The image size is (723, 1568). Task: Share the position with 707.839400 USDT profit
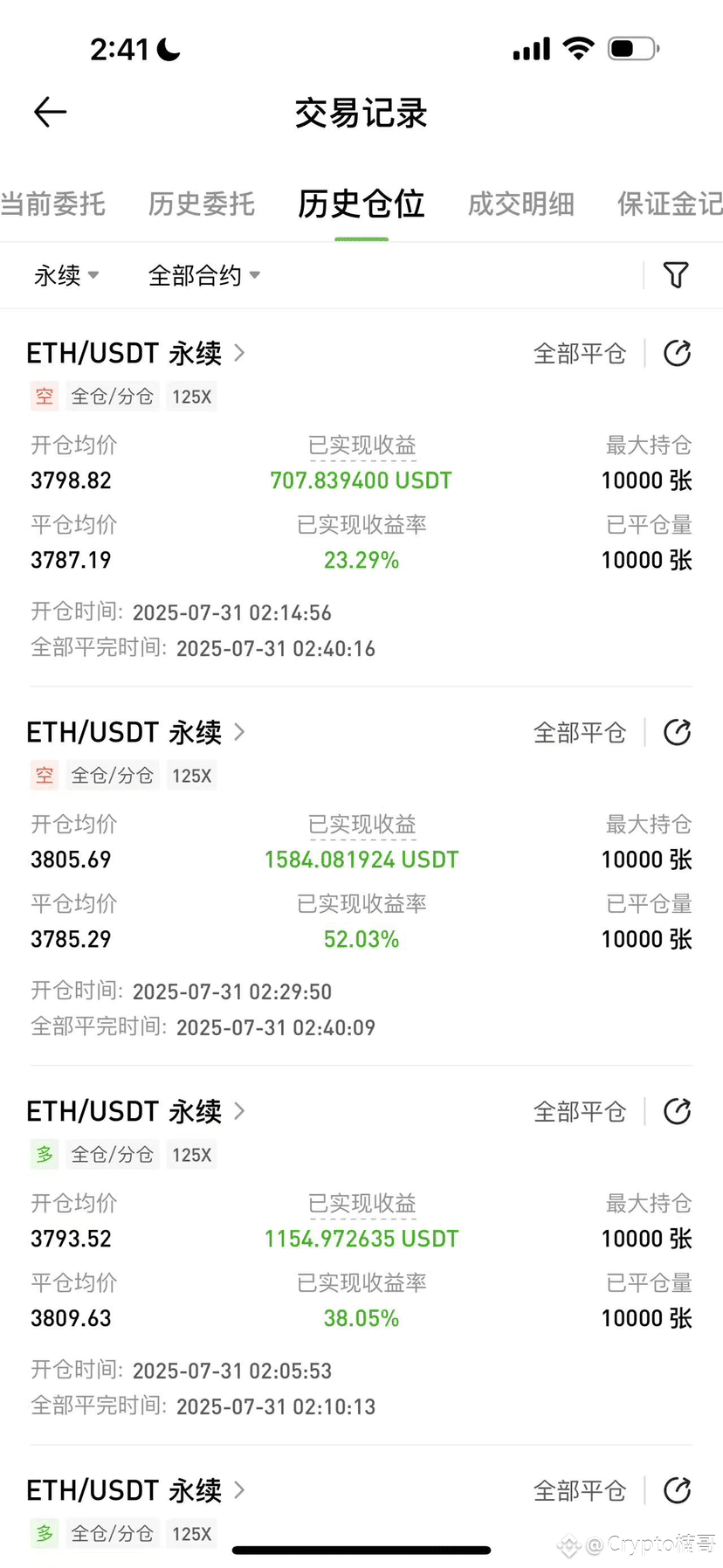678,354
